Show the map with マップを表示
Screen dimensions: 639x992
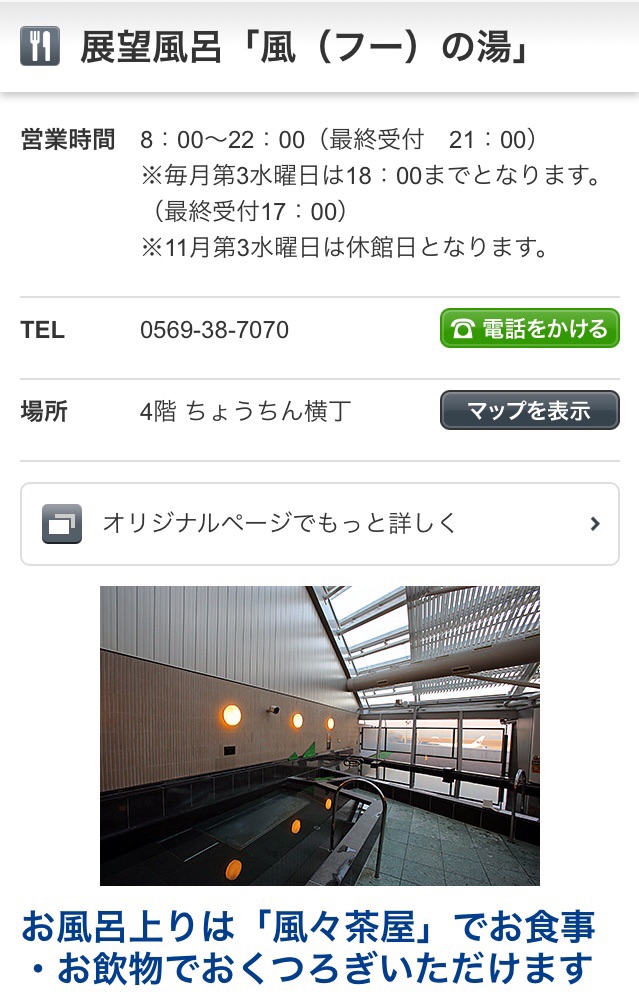click(x=529, y=410)
